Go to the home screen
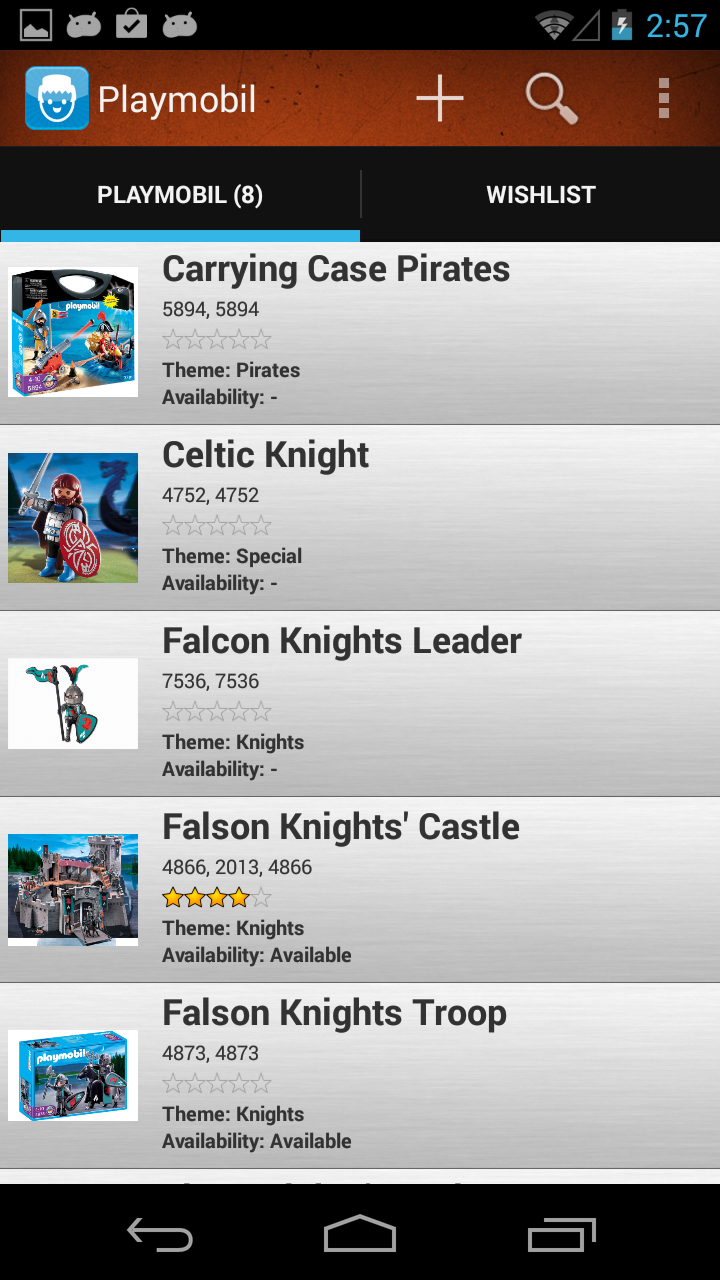Viewport: 720px width, 1280px height. [360, 1234]
